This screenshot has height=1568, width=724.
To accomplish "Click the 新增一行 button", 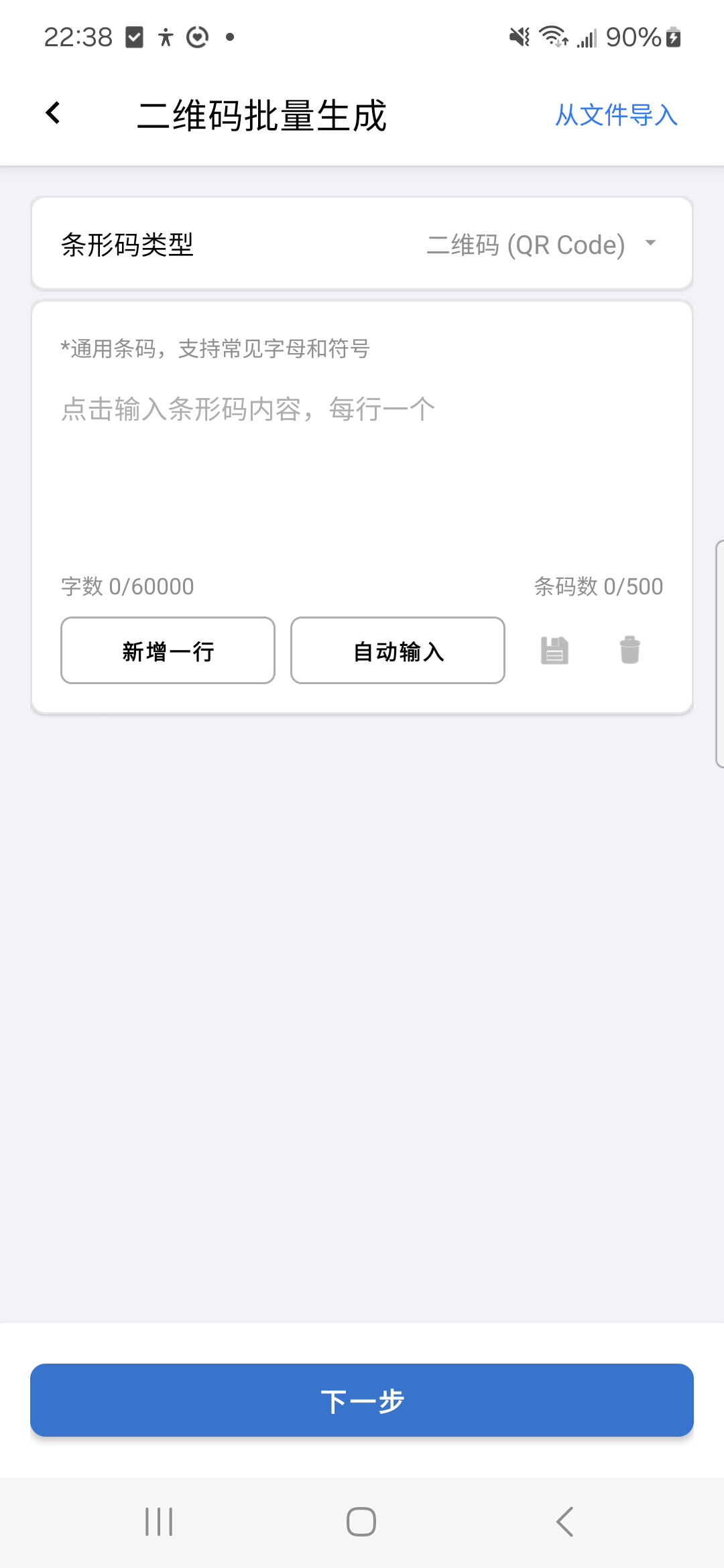I will click(x=167, y=650).
